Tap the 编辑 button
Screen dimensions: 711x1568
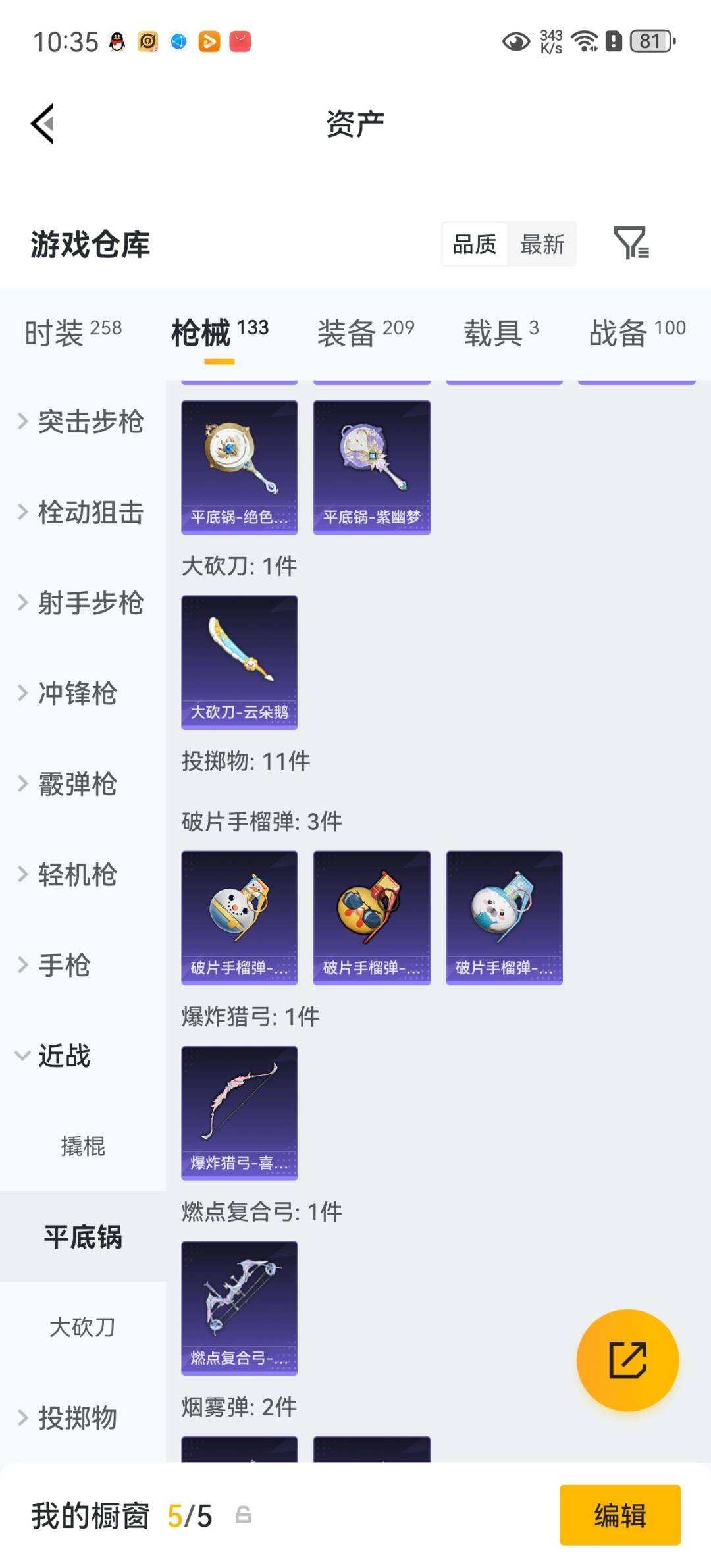pyautogui.click(x=619, y=1513)
